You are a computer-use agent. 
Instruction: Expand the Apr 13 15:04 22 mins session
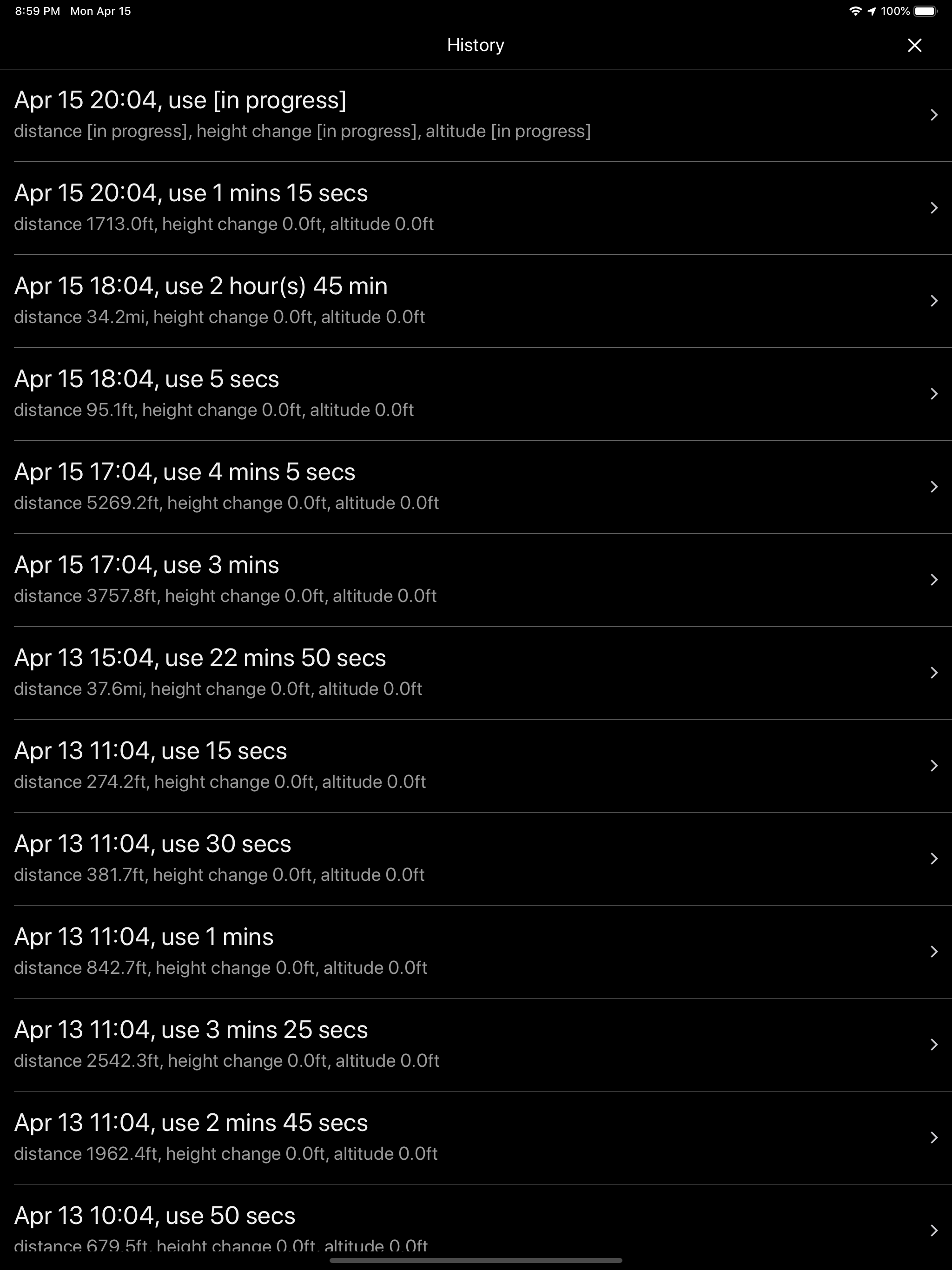476,672
